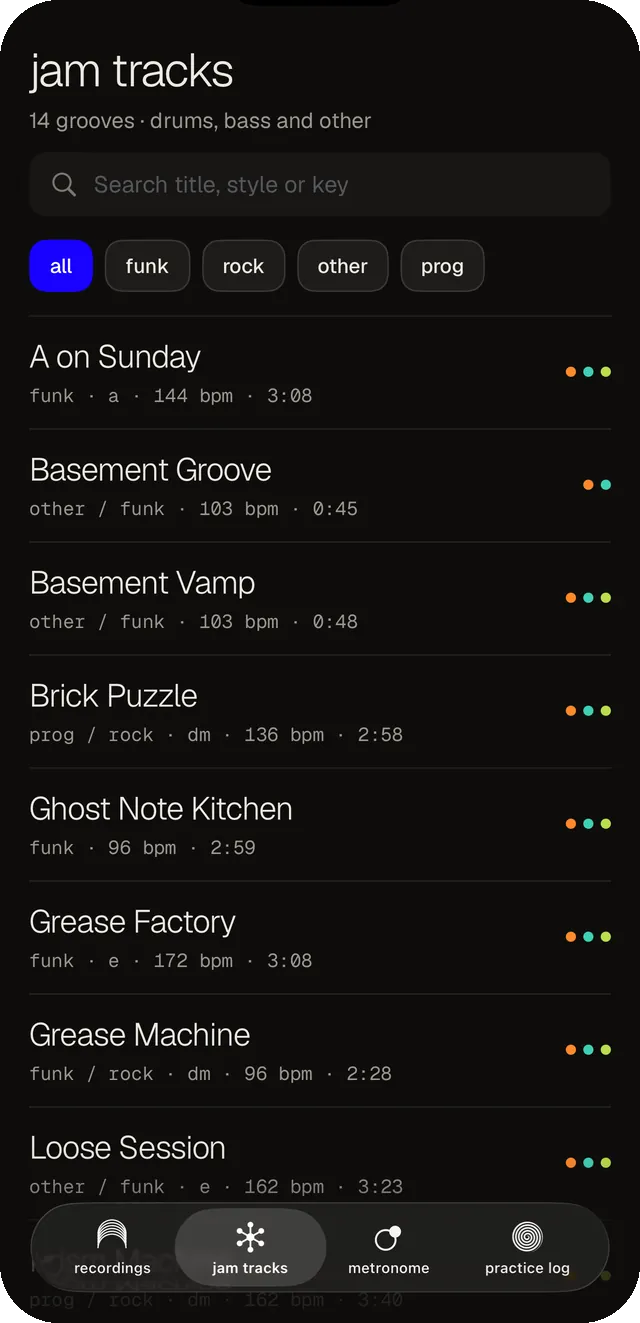The image size is (640, 1323).
Task: Select the all filter chip
Action: (61, 266)
